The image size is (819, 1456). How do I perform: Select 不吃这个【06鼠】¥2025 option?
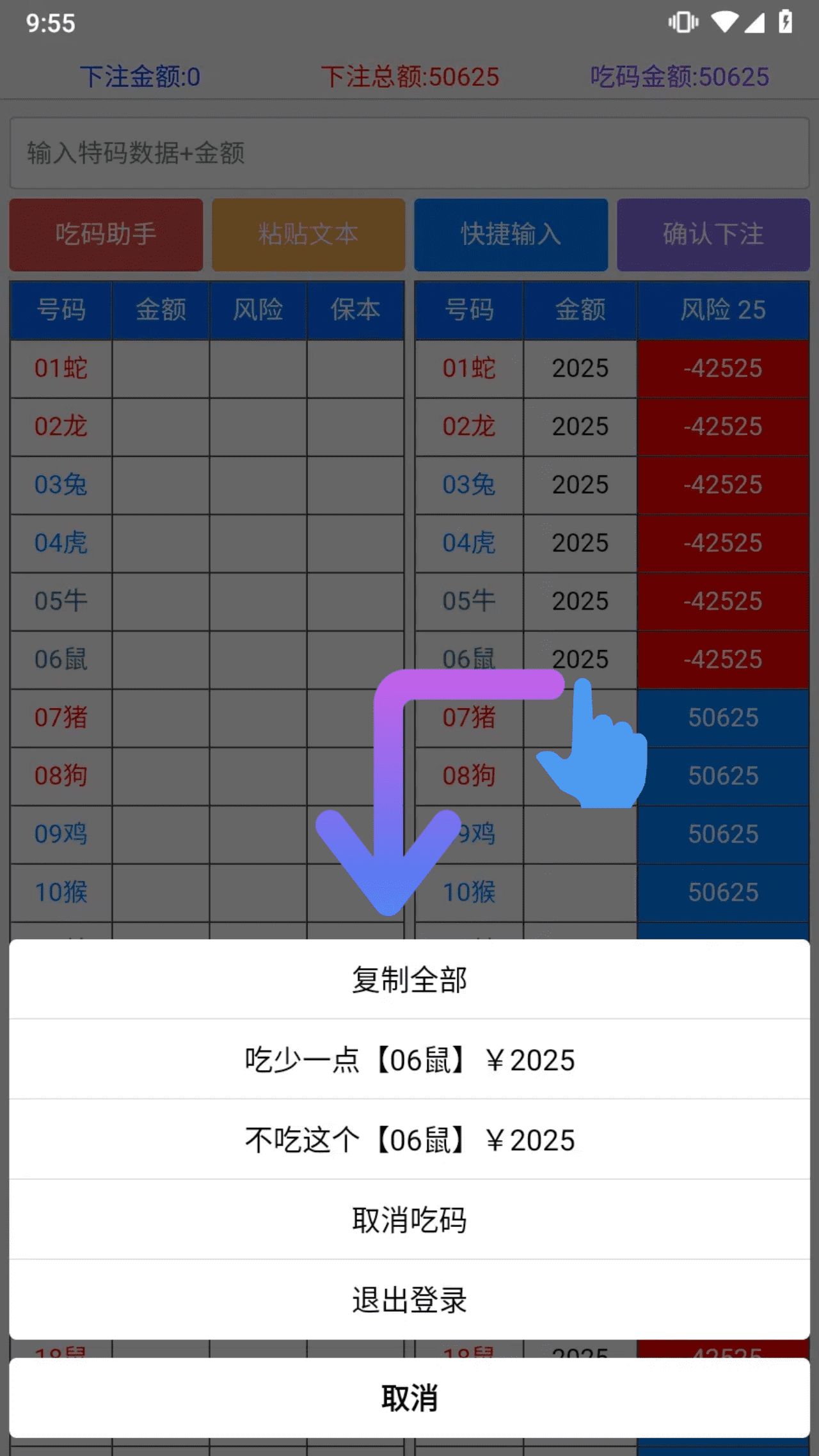click(x=409, y=1139)
